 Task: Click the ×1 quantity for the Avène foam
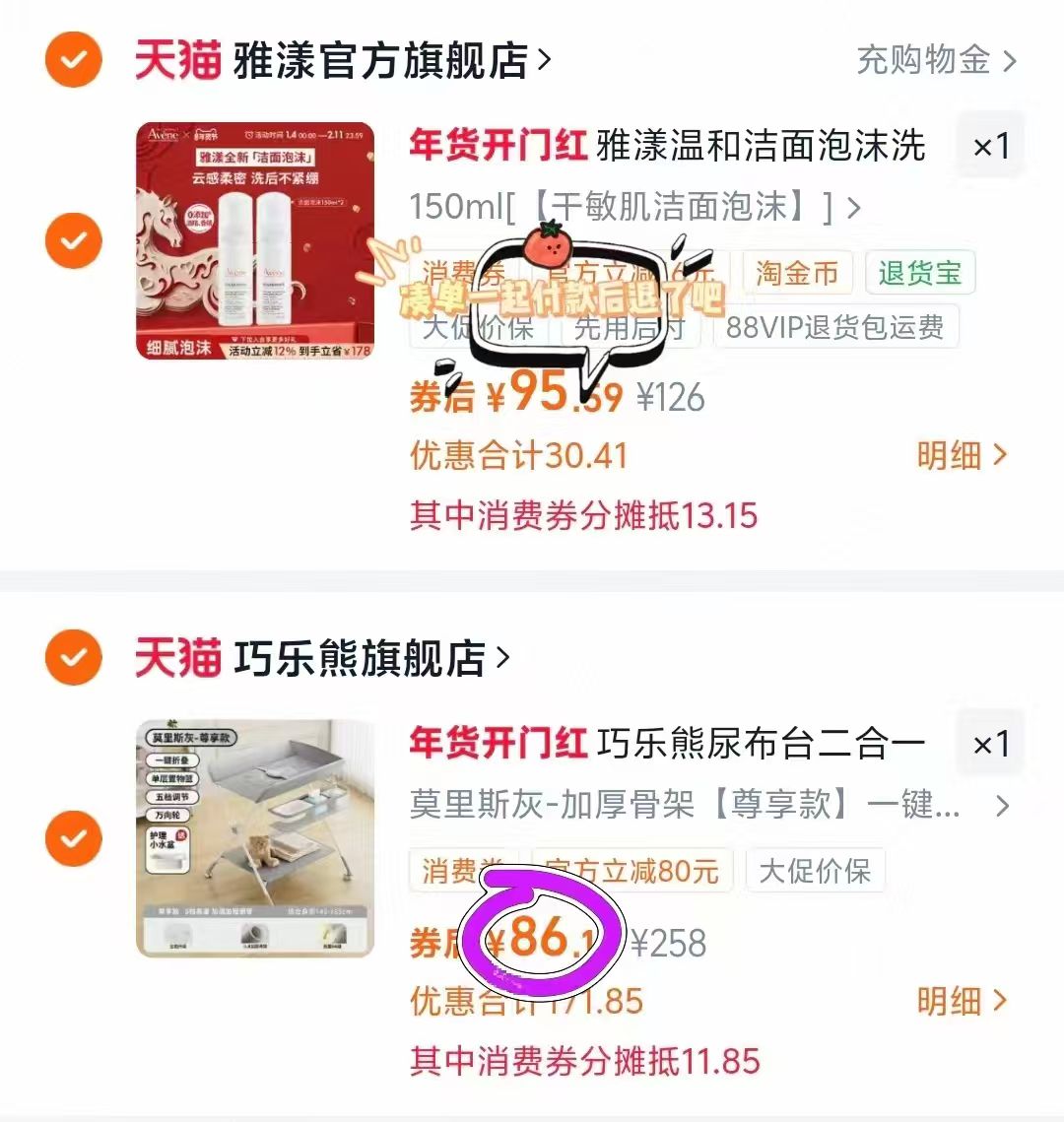point(991,146)
